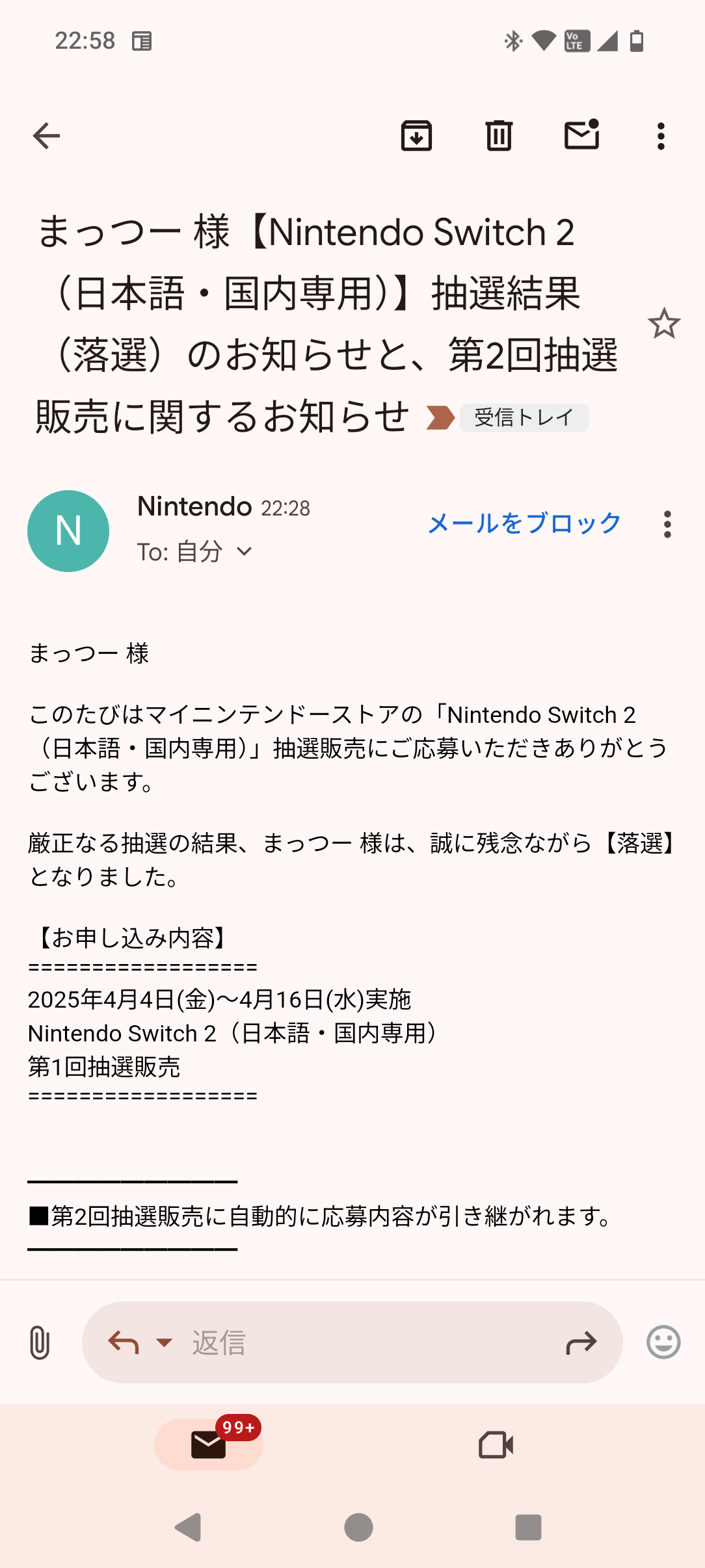The height and width of the screenshot is (1568, 705).
Task: Tap the 受信トレイ label chip
Action: (524, 417)
